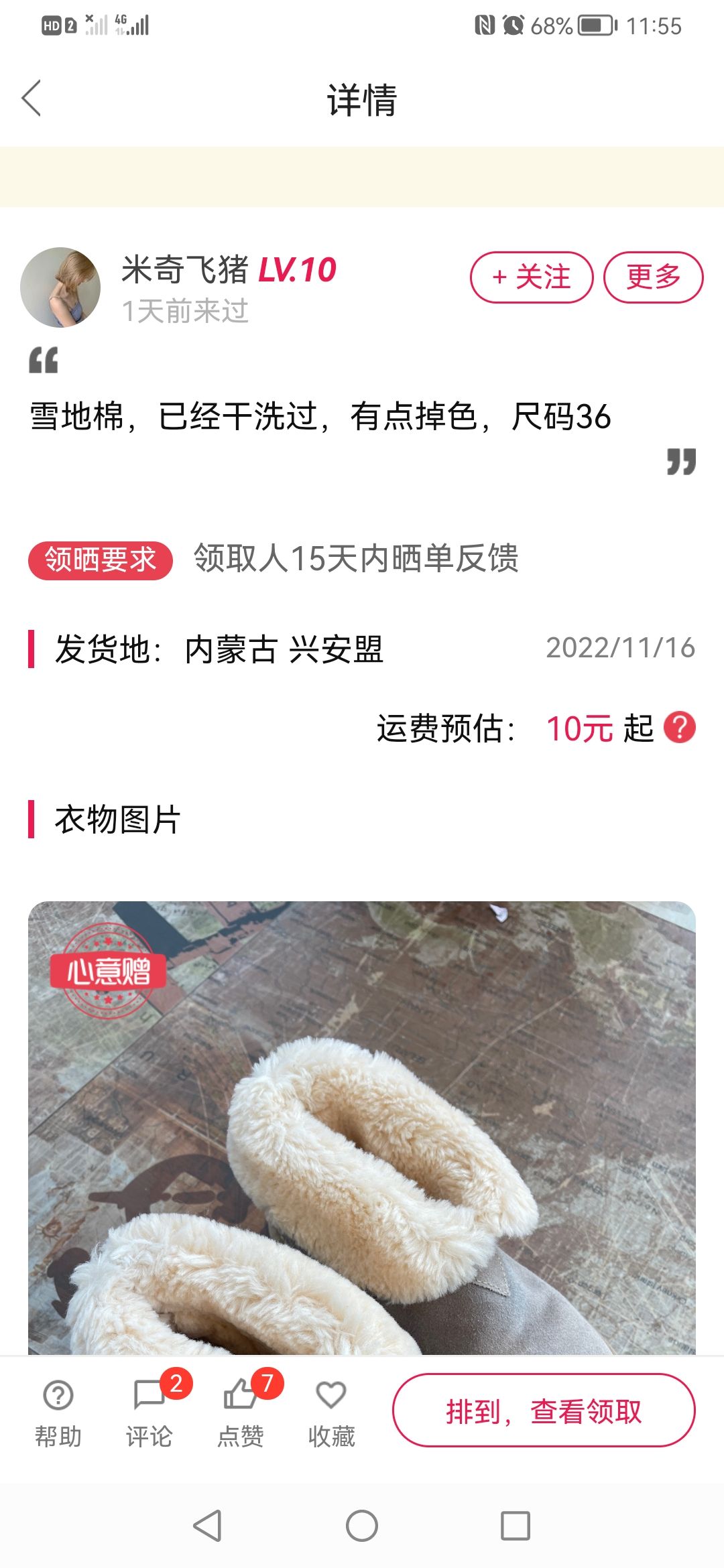The height and width of the screenshot is (1568, 724).
Task: Like this item with 点赞
Action: (x=241, y=1413)
